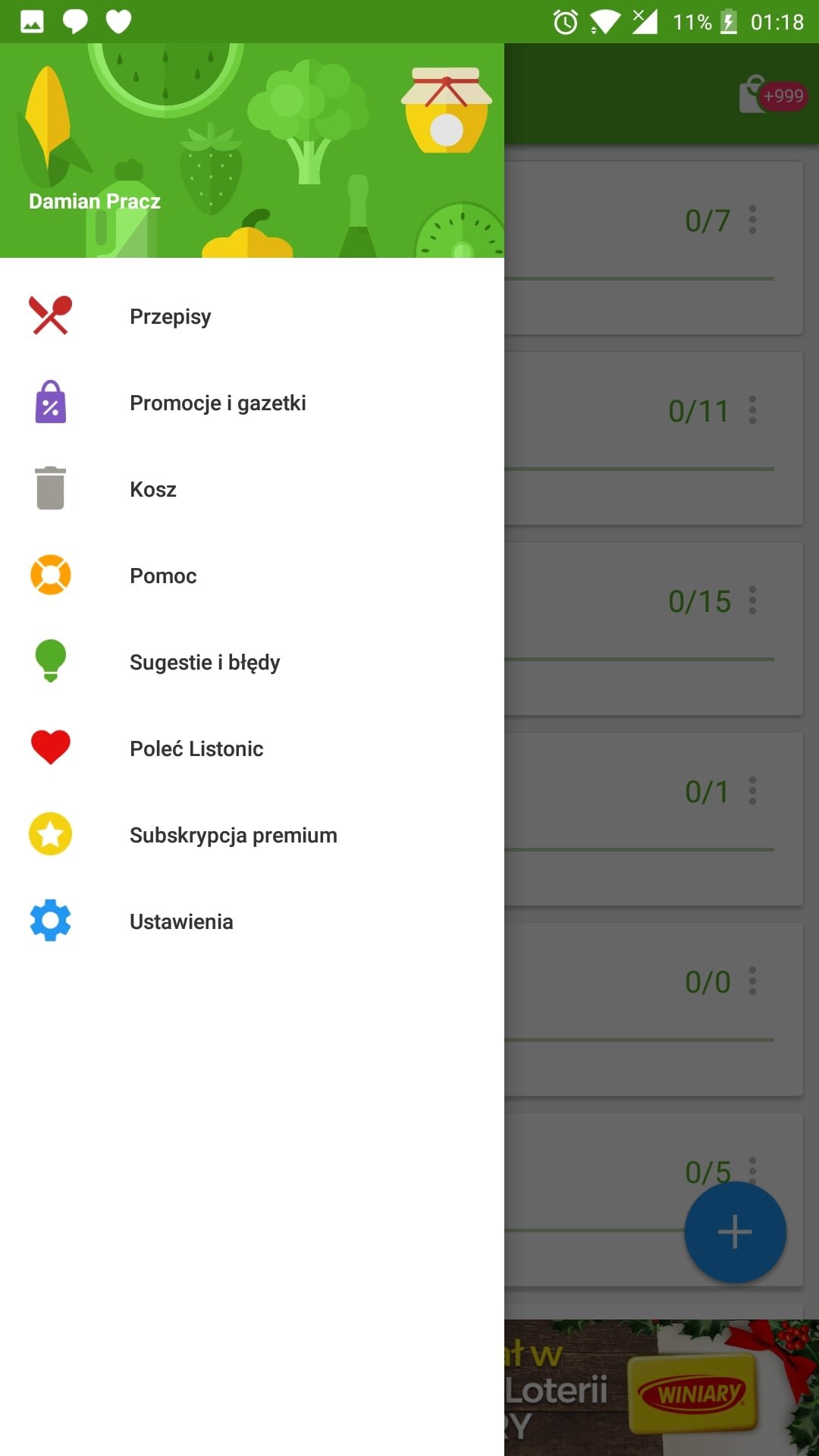The height and width of the screenshot is (1456, 819).
Task: Go to Kosz trash
Action: [252, 489]
